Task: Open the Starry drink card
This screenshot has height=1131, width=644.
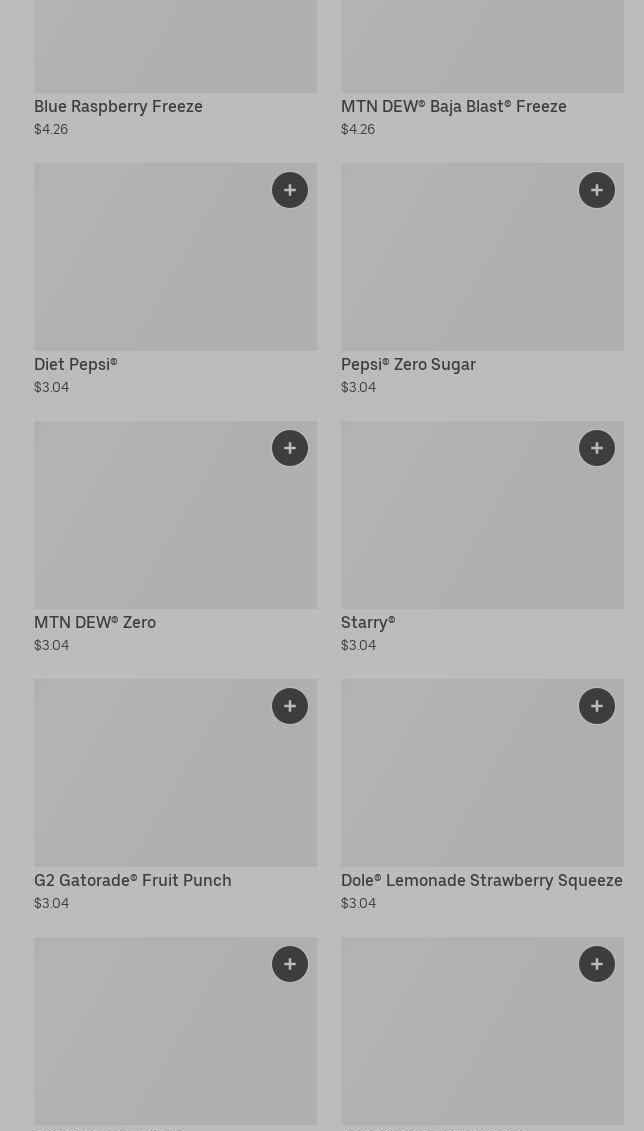Action: pyautogui.click(x=482, y=538)
